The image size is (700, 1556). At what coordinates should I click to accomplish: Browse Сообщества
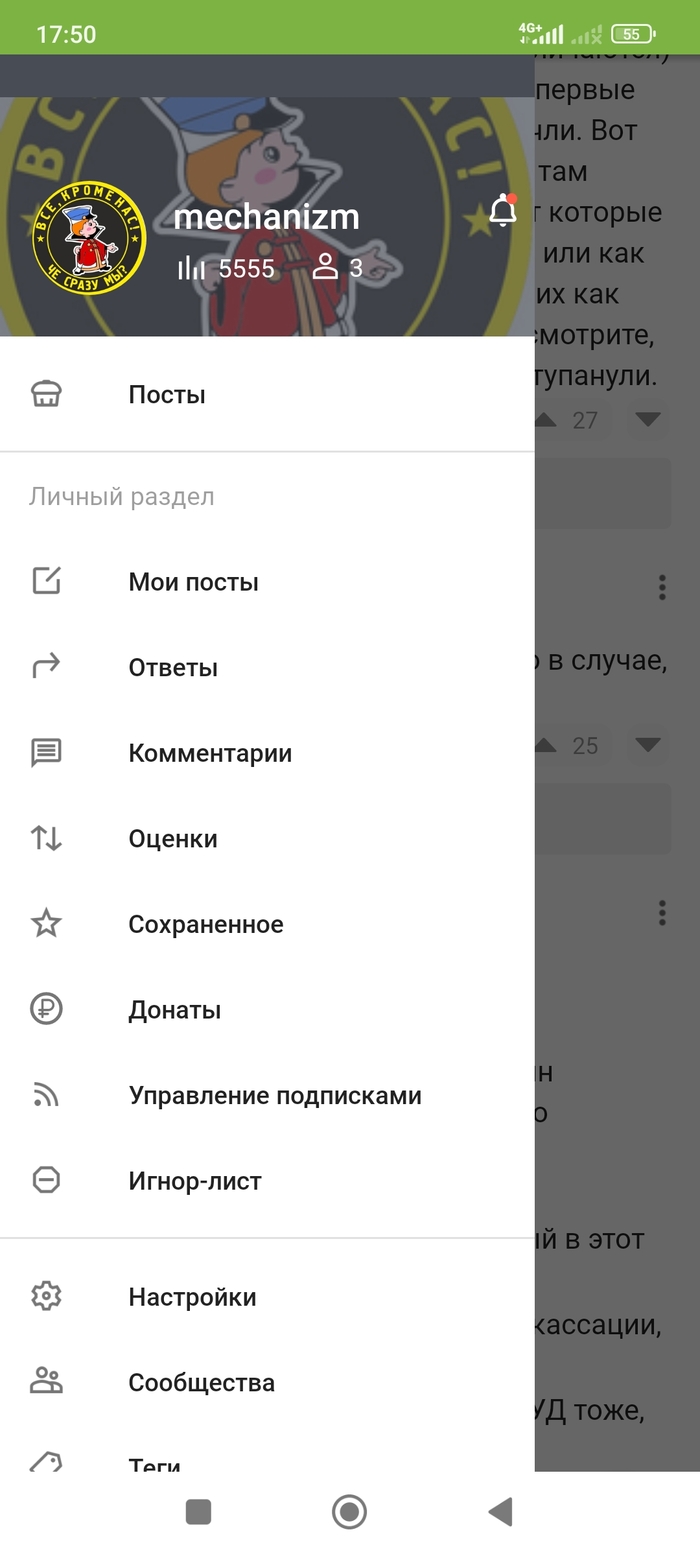click(x=201, y=1383)
